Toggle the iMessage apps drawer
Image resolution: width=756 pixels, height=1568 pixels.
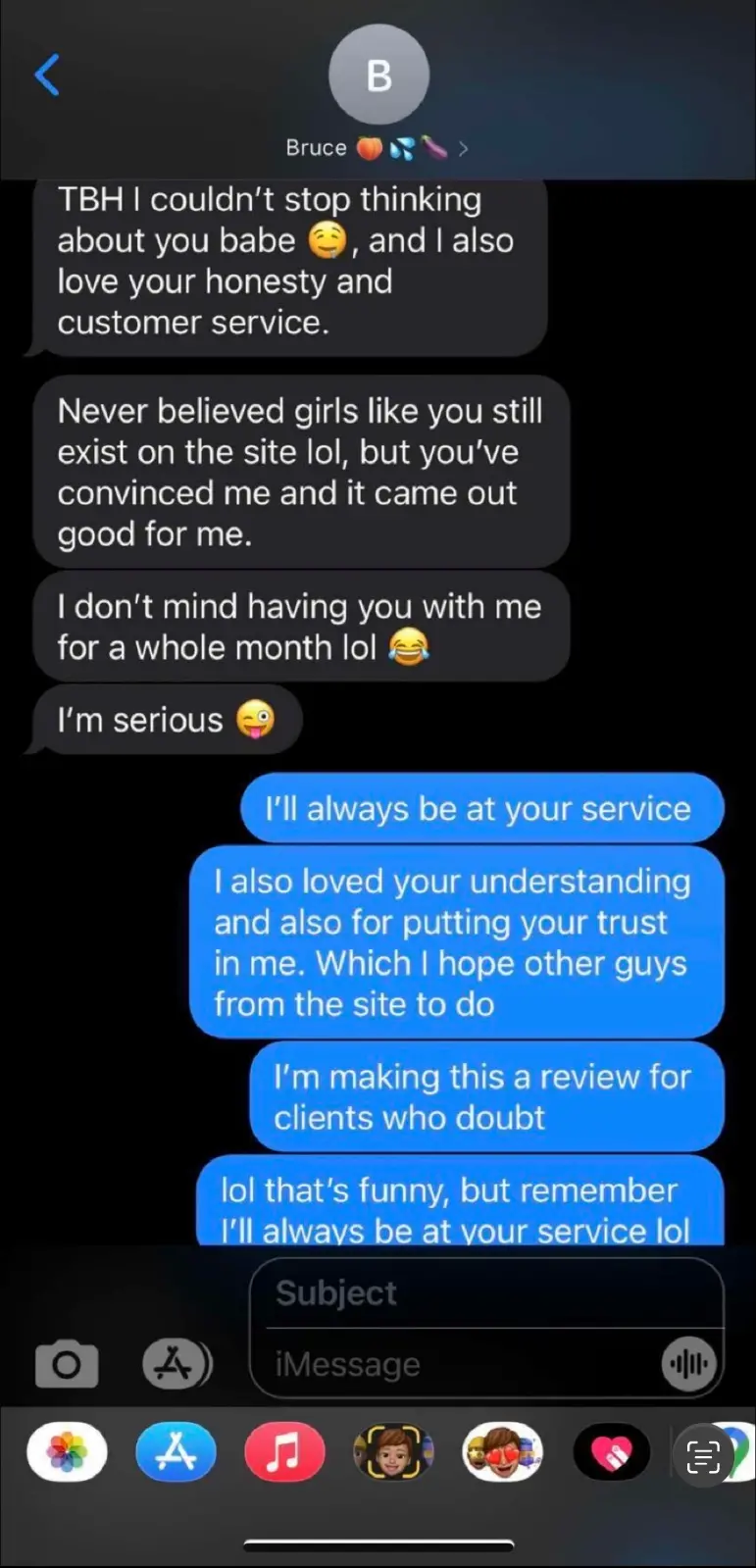176,1363
